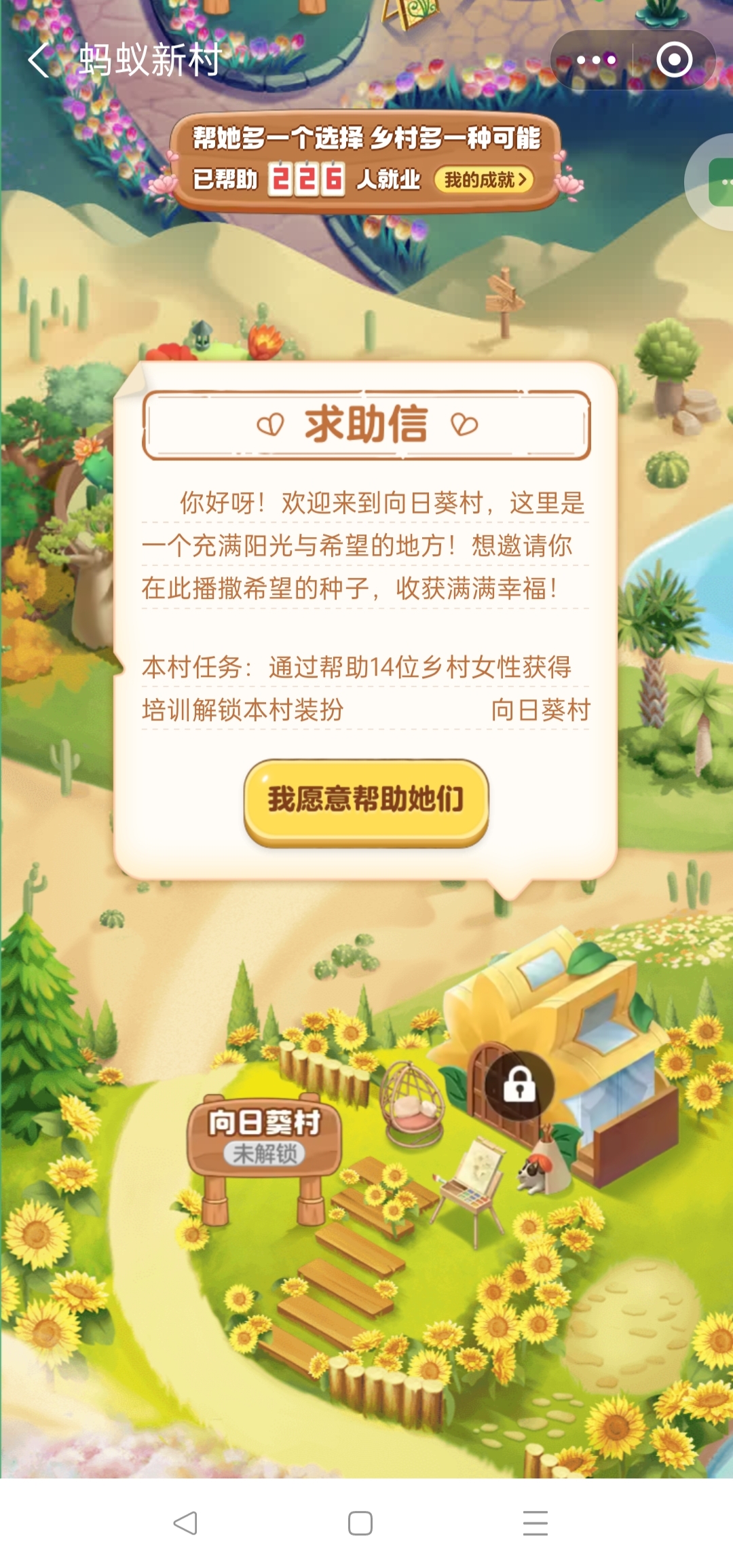
Task: Close the mini program via the circle icon
Action: [x=674, y=60]
